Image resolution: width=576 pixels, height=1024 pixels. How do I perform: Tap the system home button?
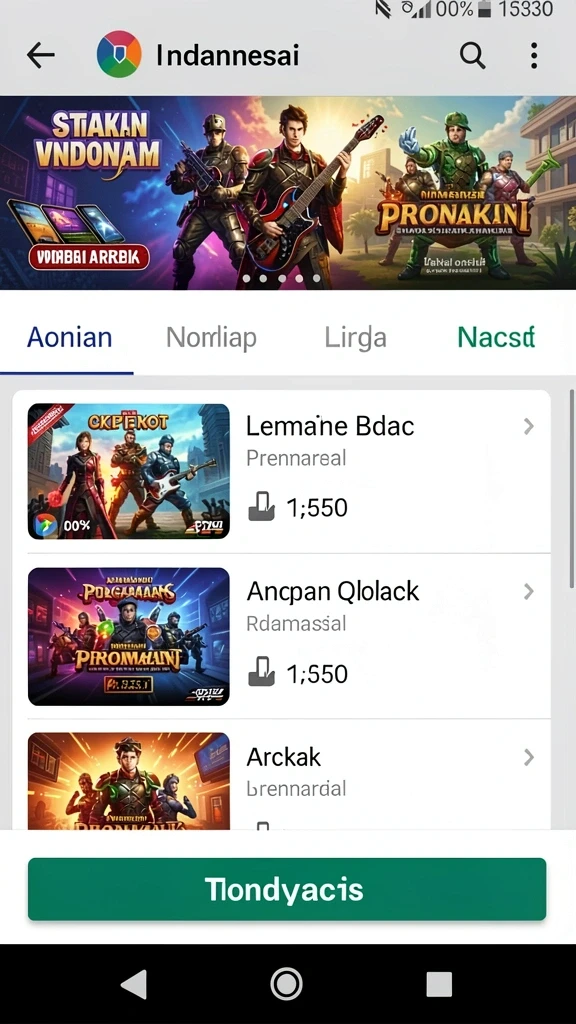point(286,984)
